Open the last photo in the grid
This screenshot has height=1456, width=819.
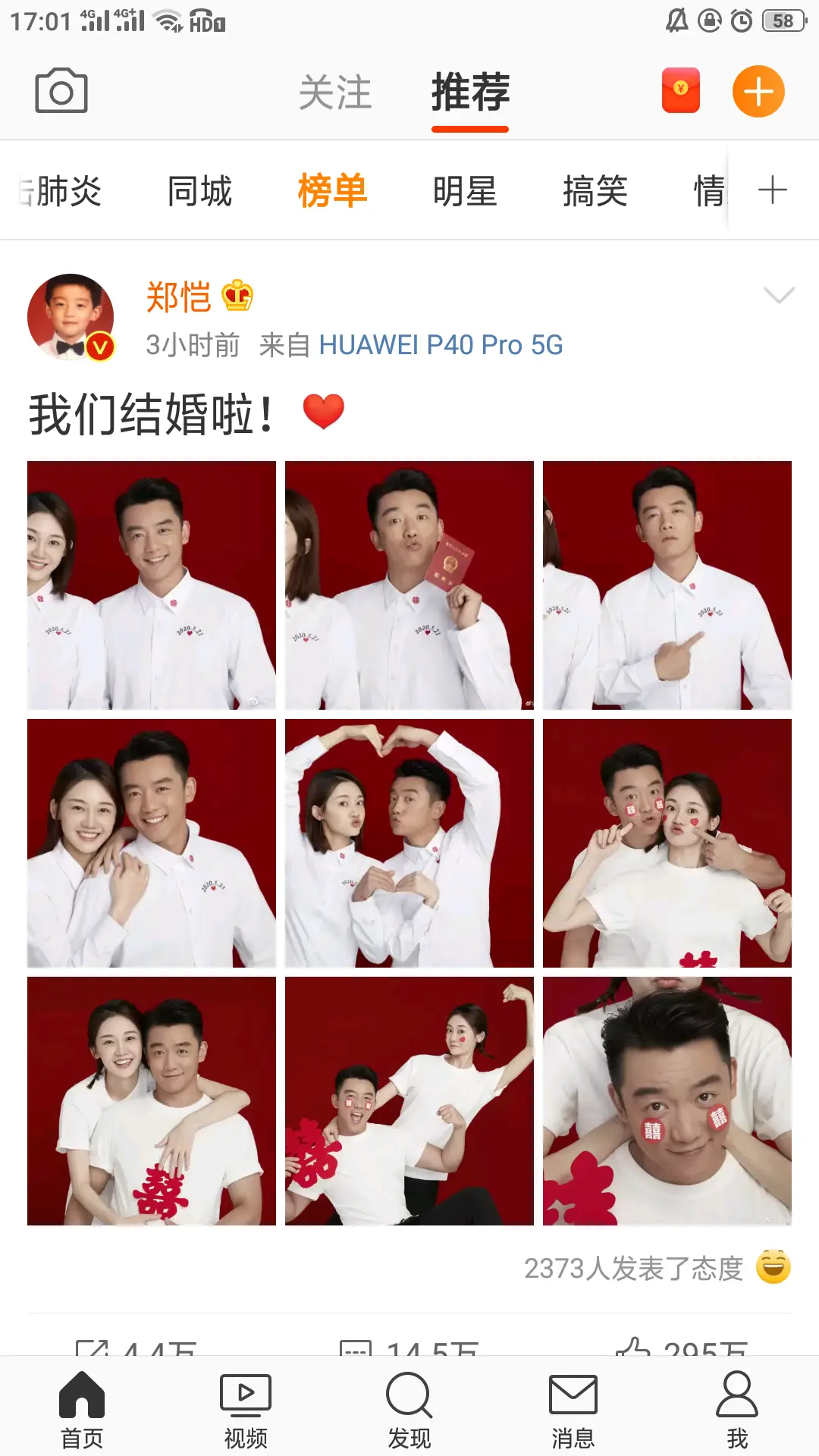[667, 1100]
